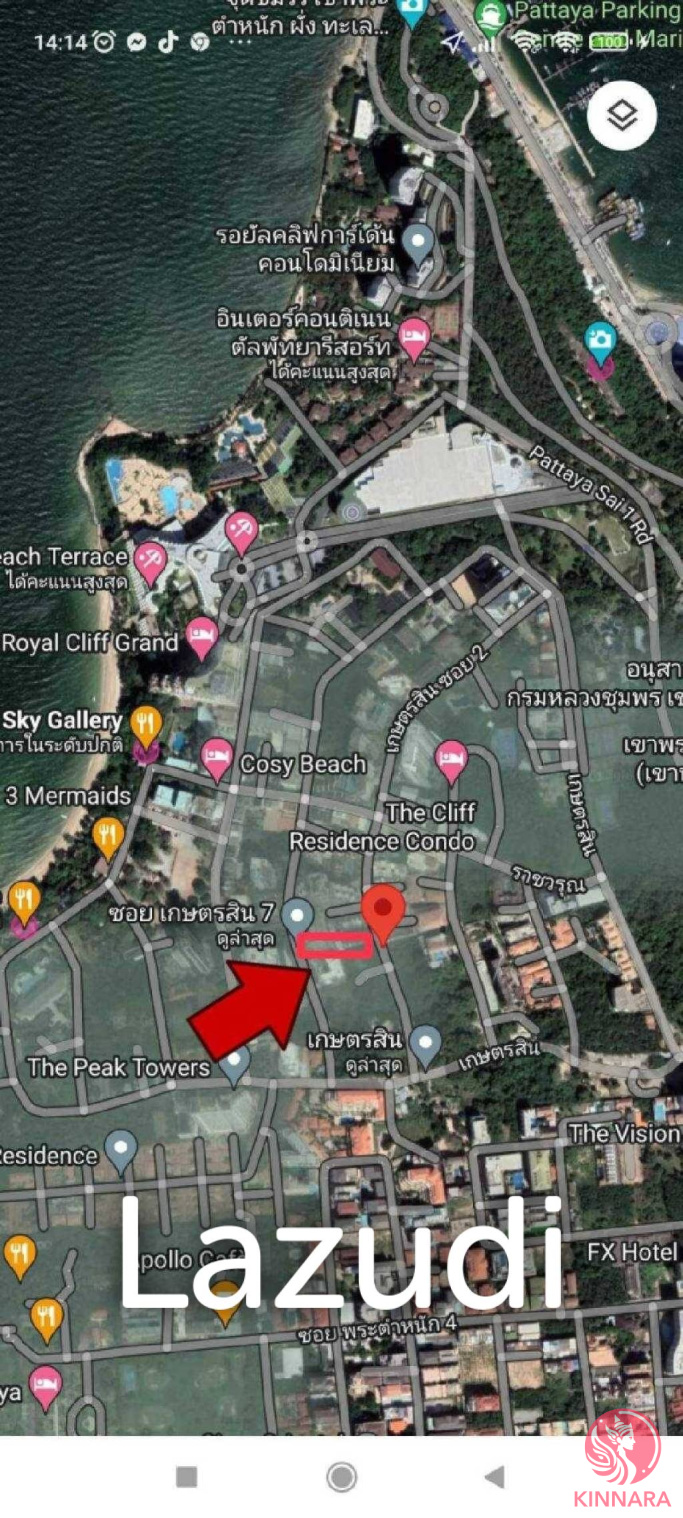Open the ซอย เกษตรสิน 7 place marker
The height and width of the screenshot is (1518, 683).
point(296,913)
